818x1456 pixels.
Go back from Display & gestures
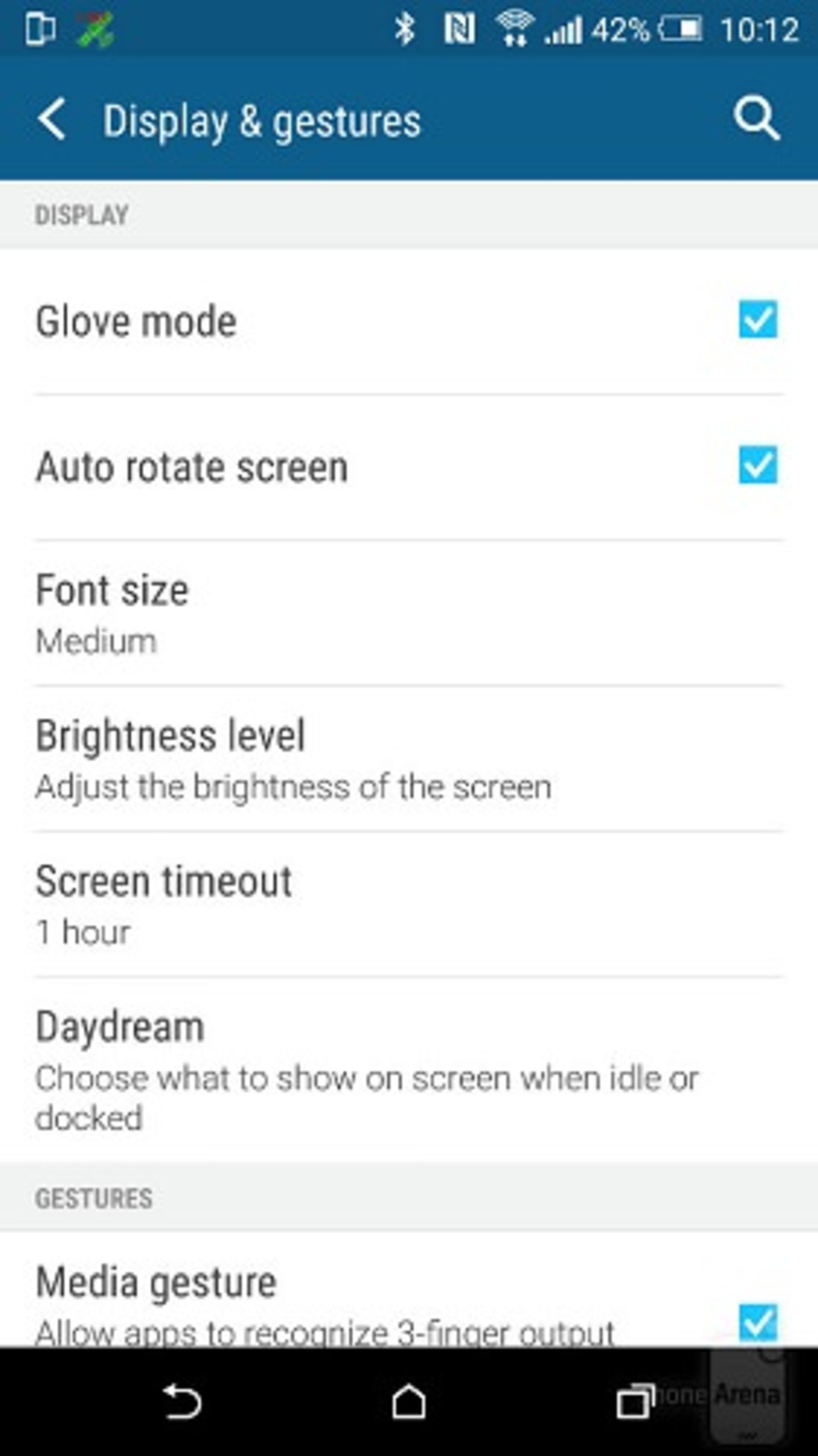(x=52, y=119)
